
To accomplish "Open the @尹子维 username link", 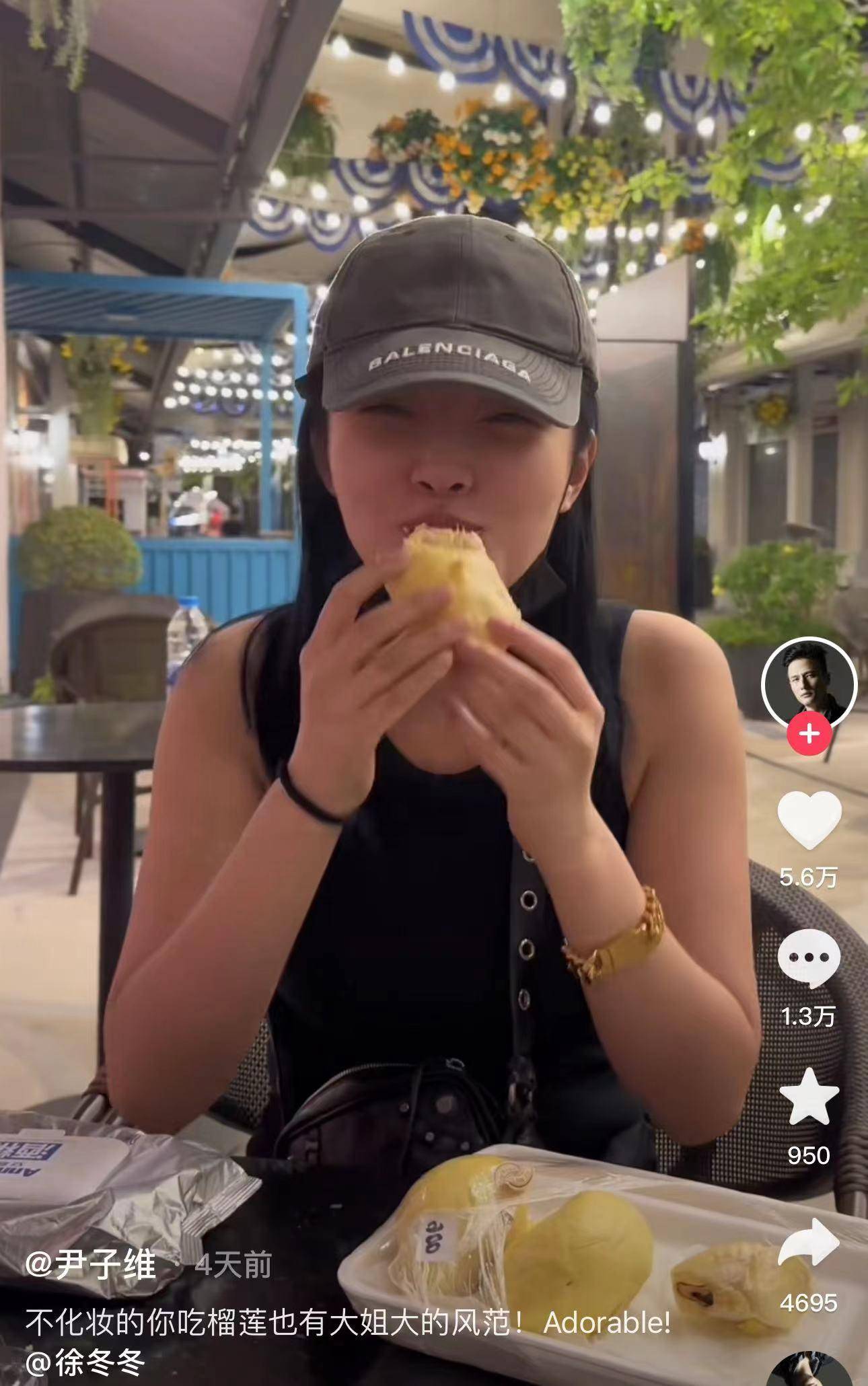I will (x=91, y=1266).
